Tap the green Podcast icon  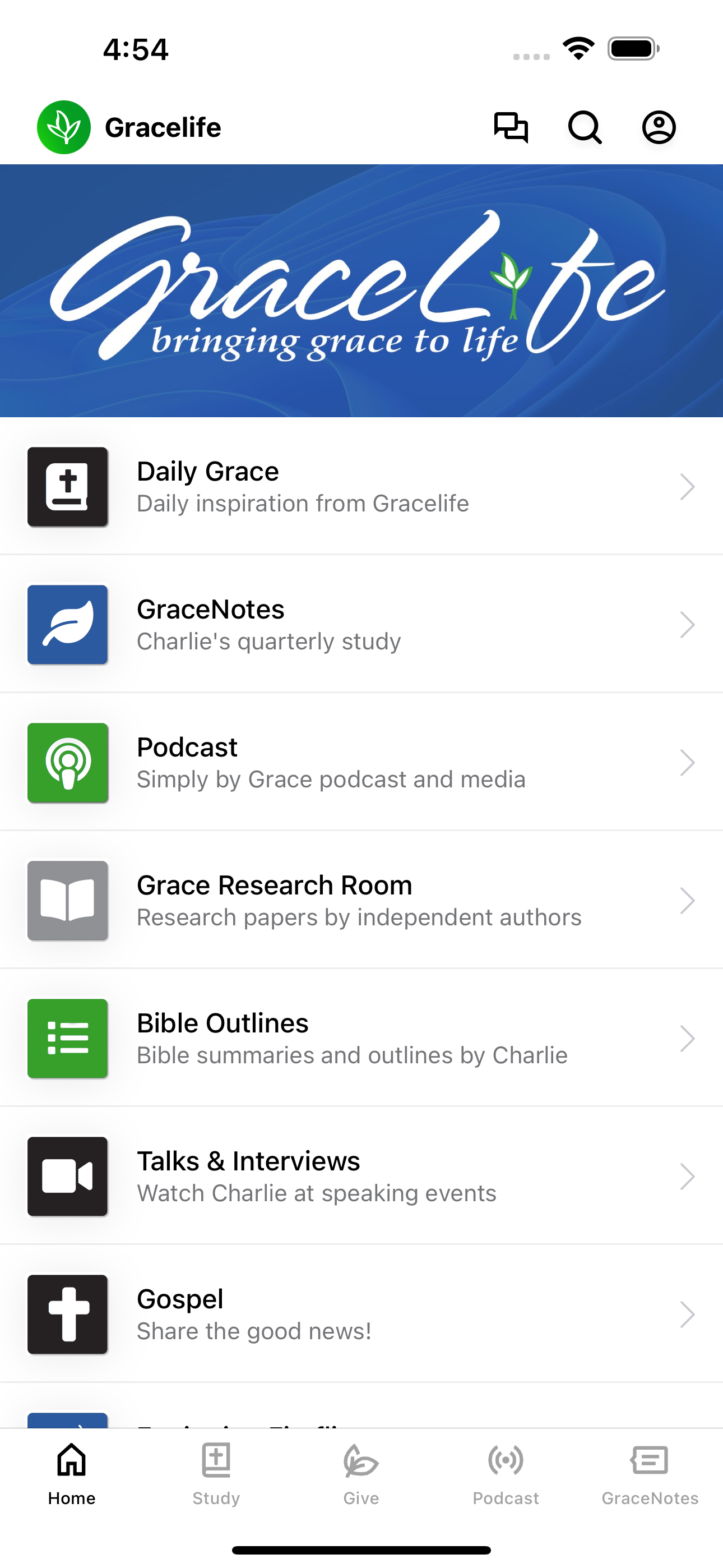68,763
